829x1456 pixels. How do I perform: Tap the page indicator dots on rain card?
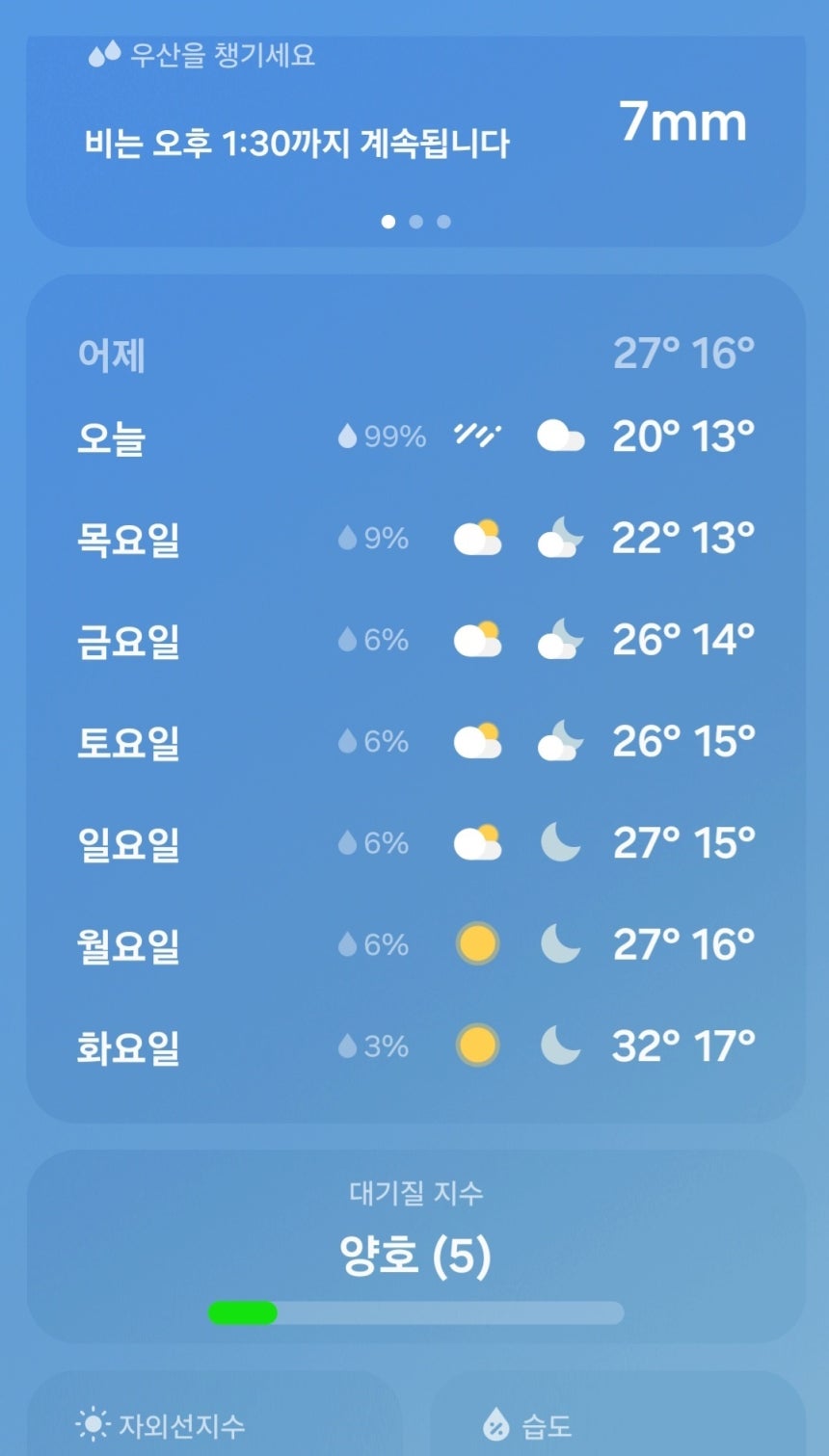[415, 222]
